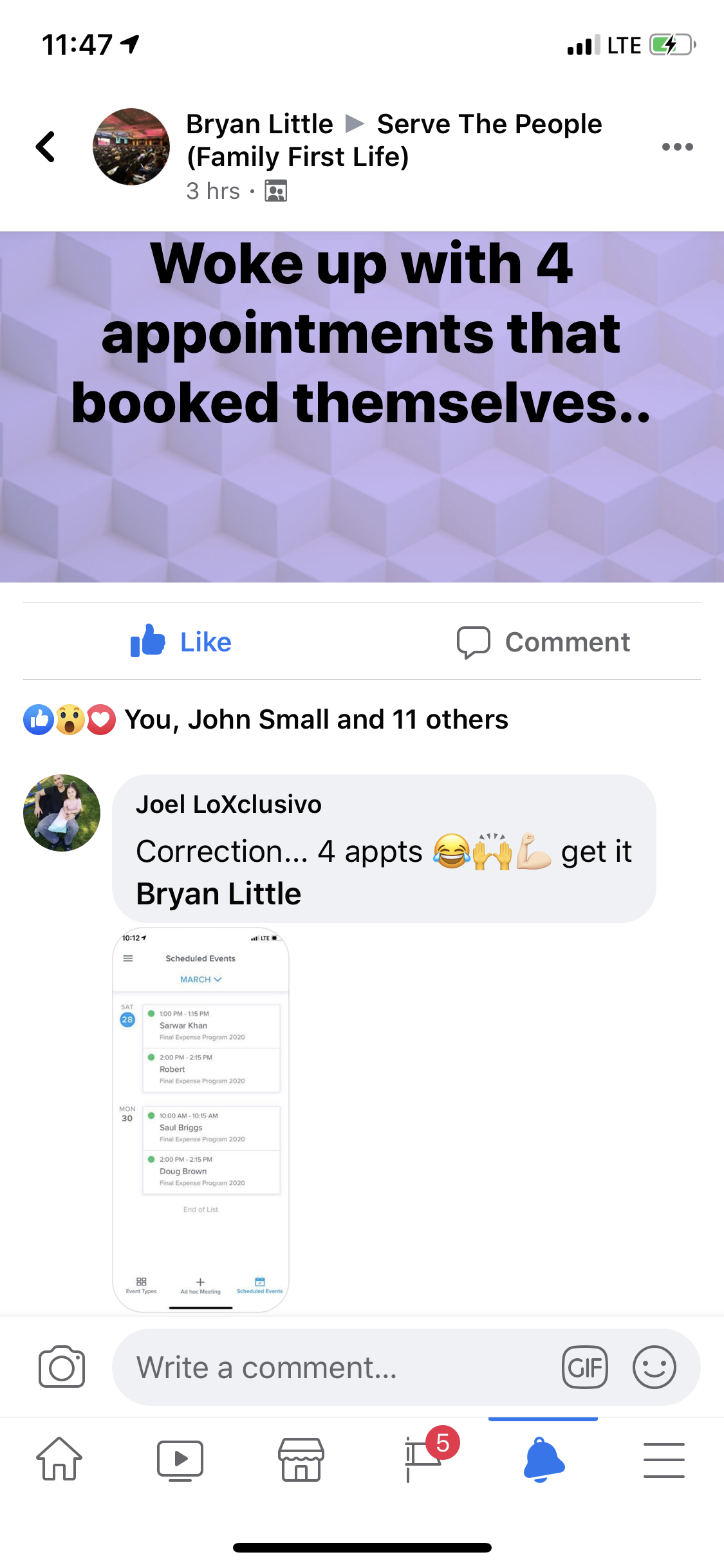This screenshot has height=1568, width=724.
Task: Open Bryan Little's profile picture
Action: (x=131, y=147)
